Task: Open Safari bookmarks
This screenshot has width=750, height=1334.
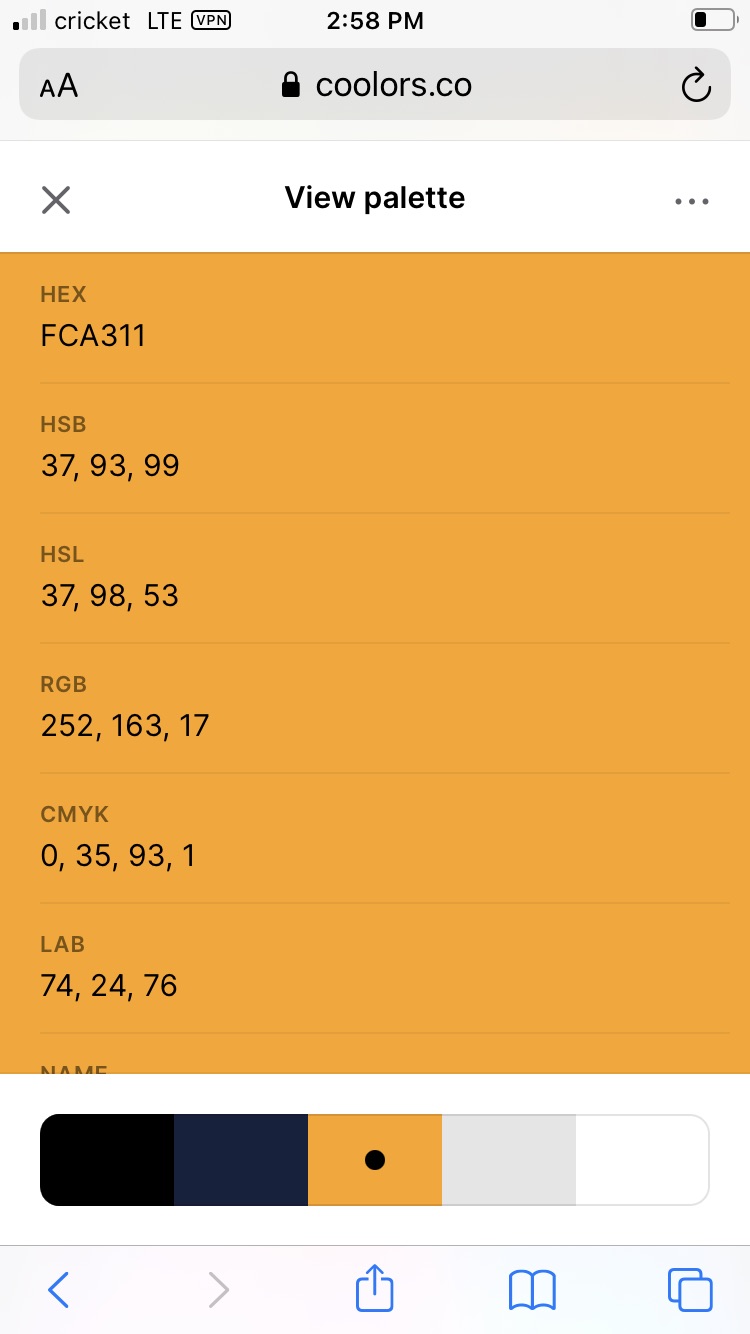Action: [x=532, y=1290]
